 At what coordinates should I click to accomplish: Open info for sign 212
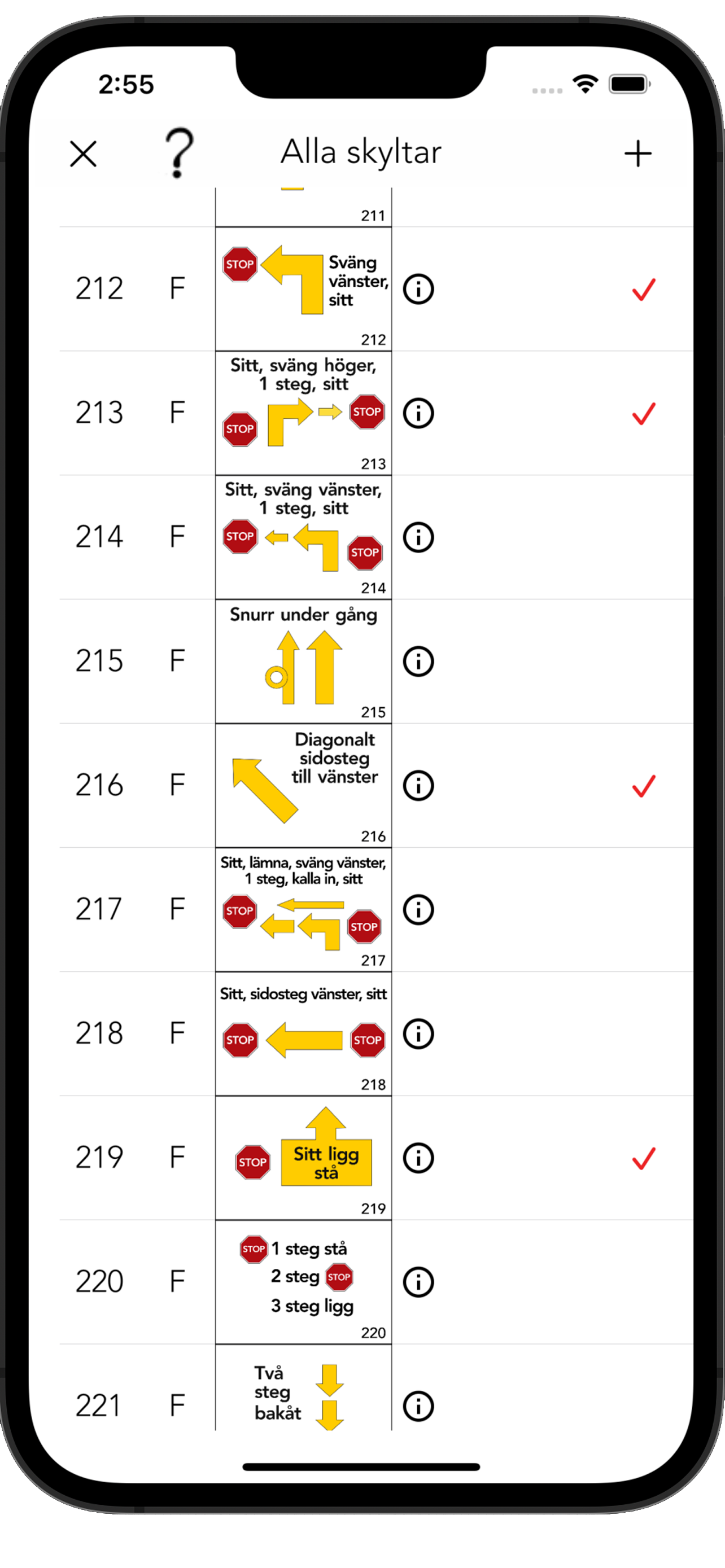418,288
